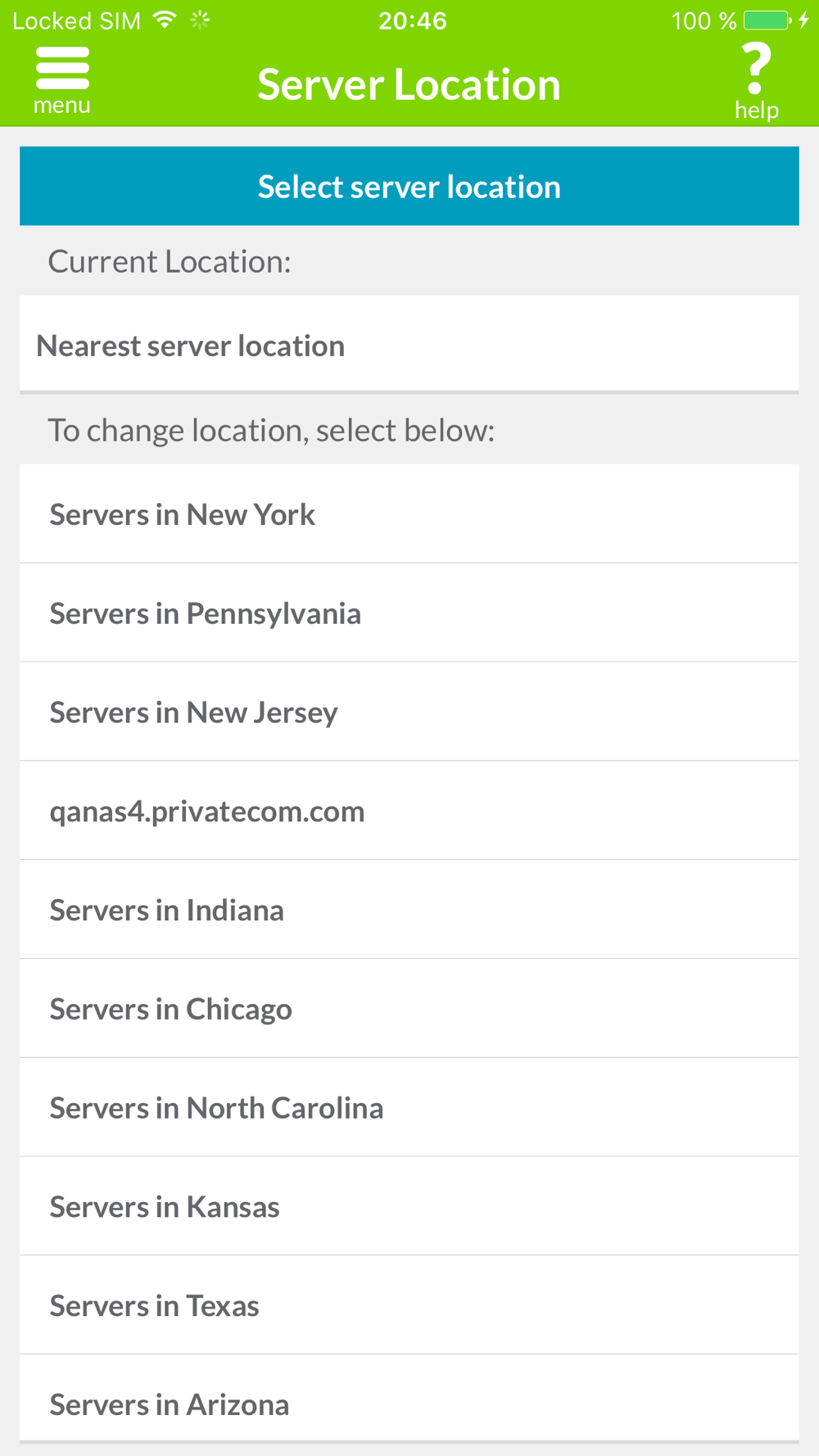Screen dimensions: 819x1456
Task: Select Nearest server location
Action: point(409,345)
